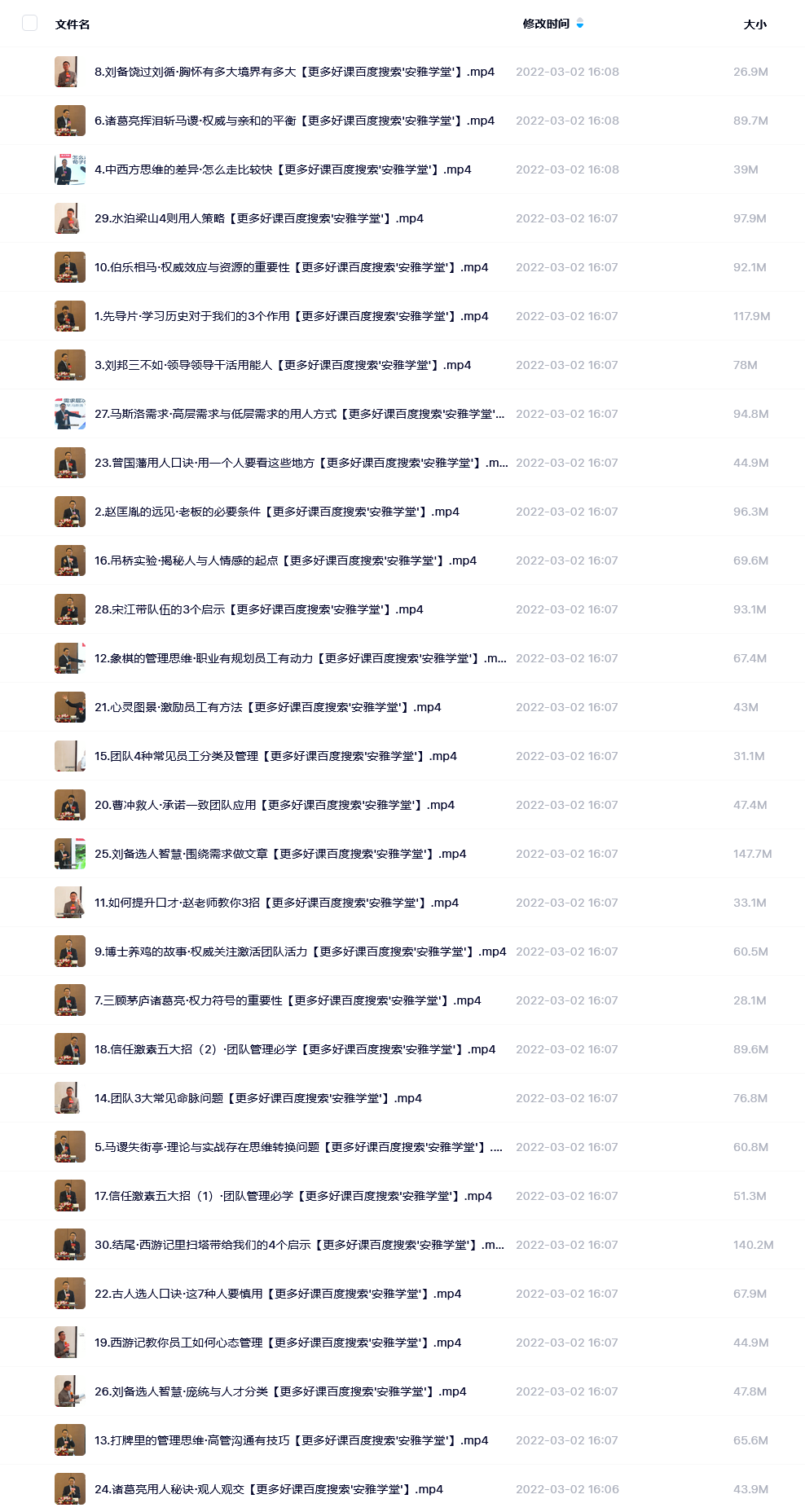This screenshot has height=1512, width=805.
Task: Open the file 6.诸葛亮挥泪斩马谡
Action: coord(294,121)
